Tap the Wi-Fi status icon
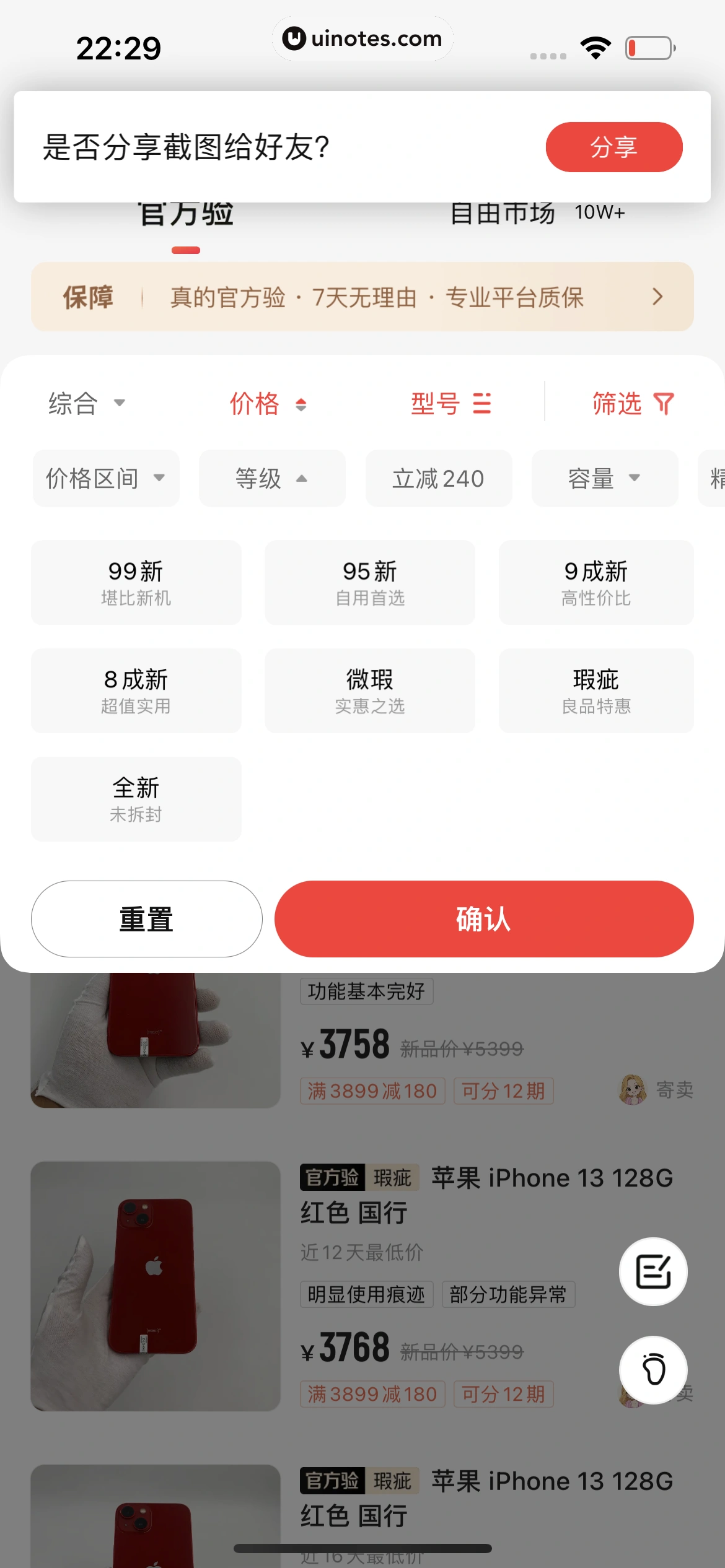This screenshot has width=725, height=1568. 595,46
